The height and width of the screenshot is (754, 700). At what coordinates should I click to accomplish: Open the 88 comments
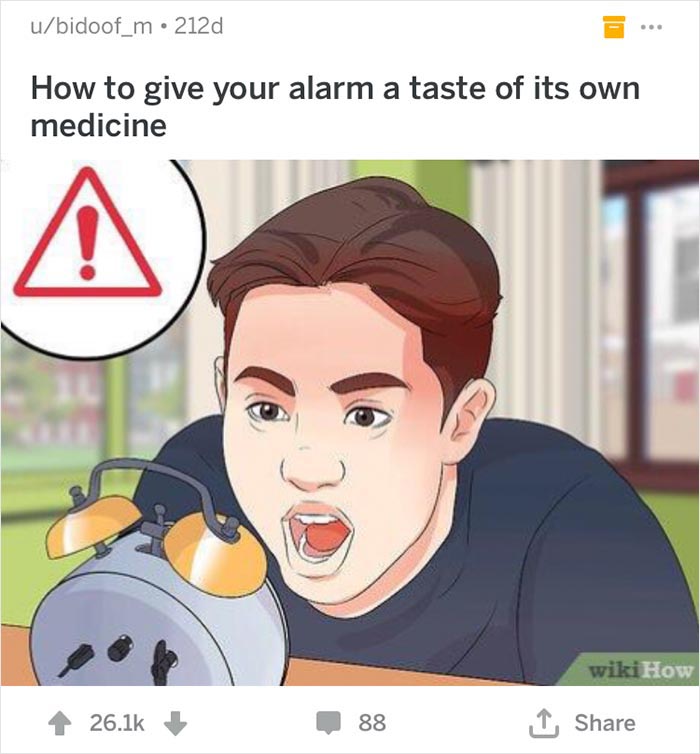click(x=348, y=720)
